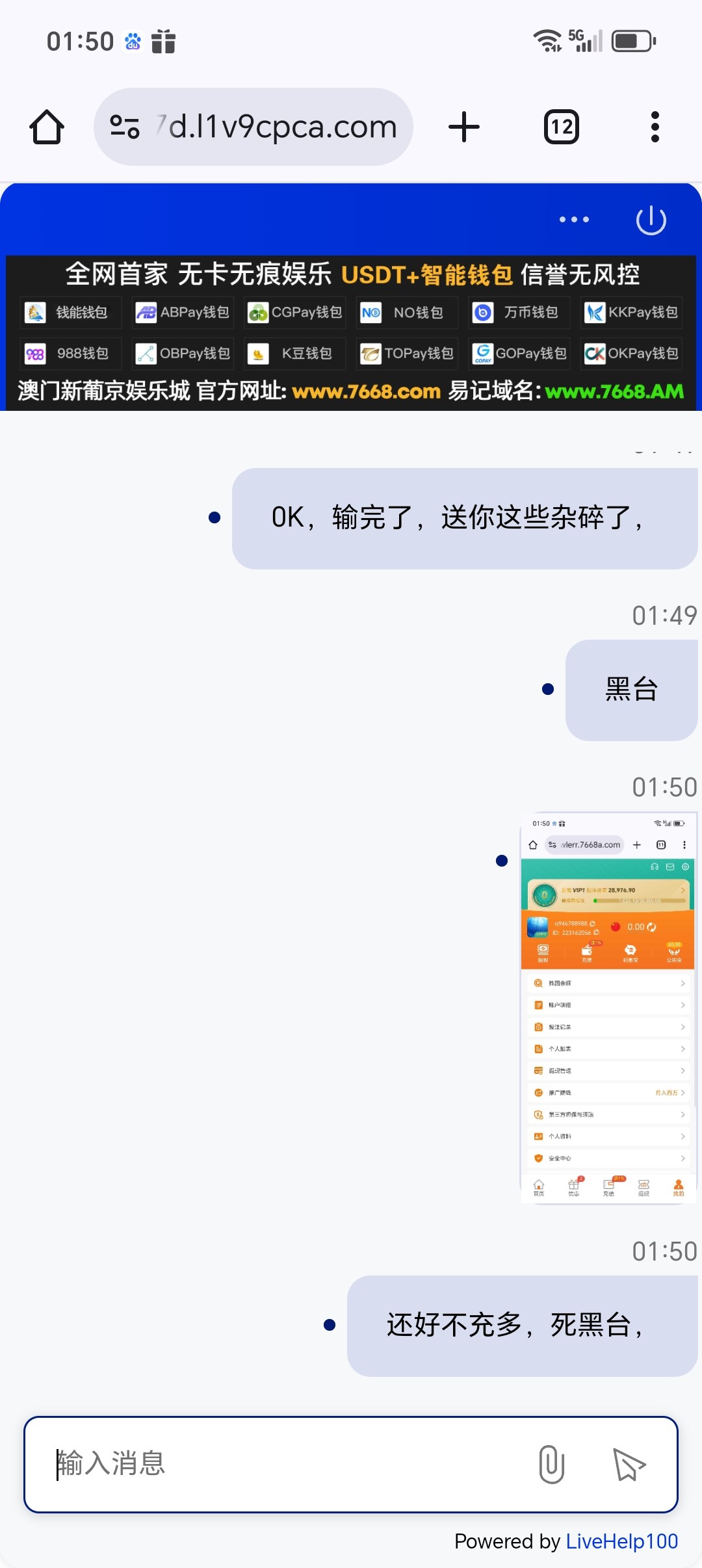Send the message

[x=629, y=1464]
